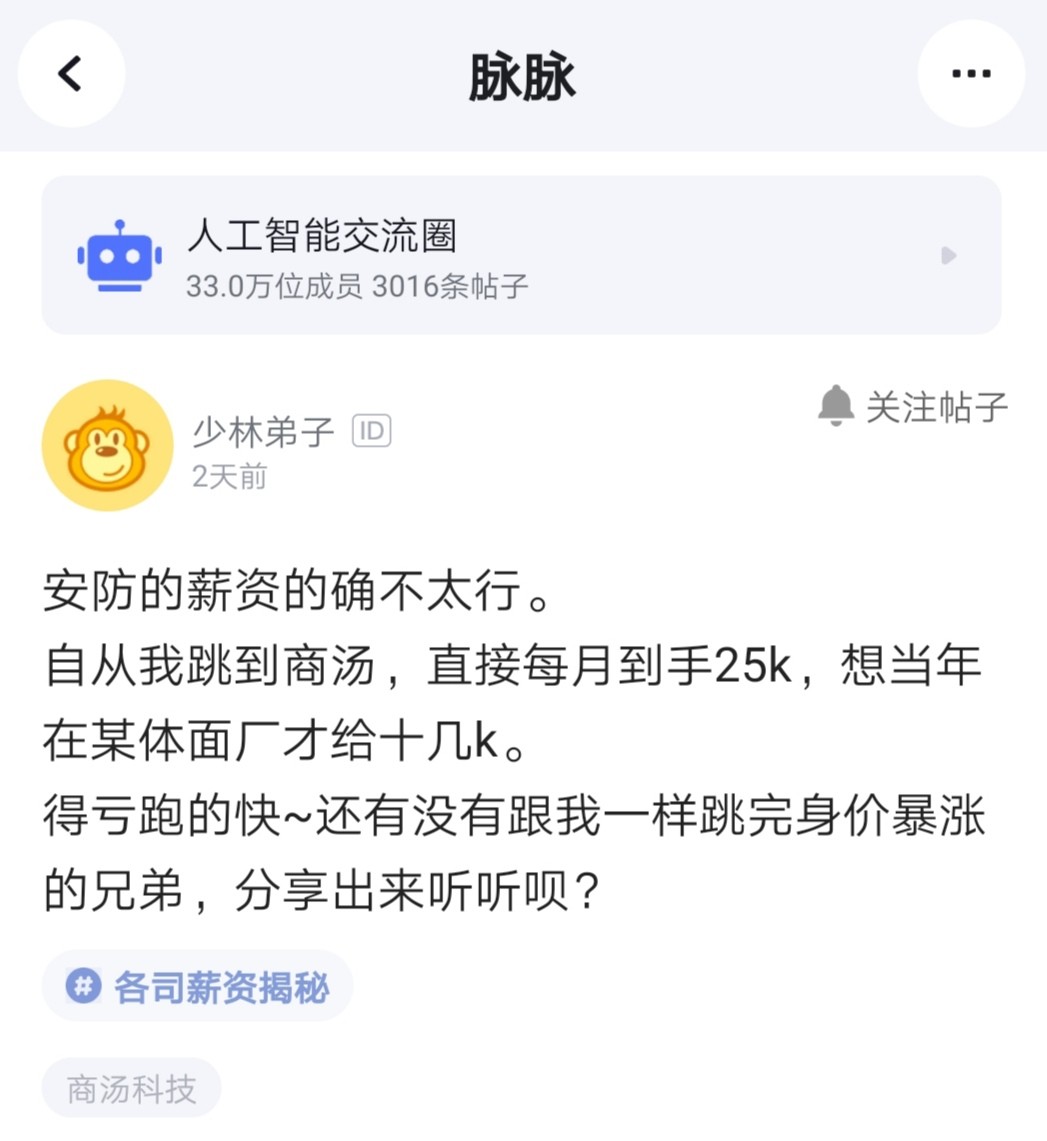This screenshot has width=1047, height=1141.
Task: Open the 脉脉 title header
Action: pos(523,75)
